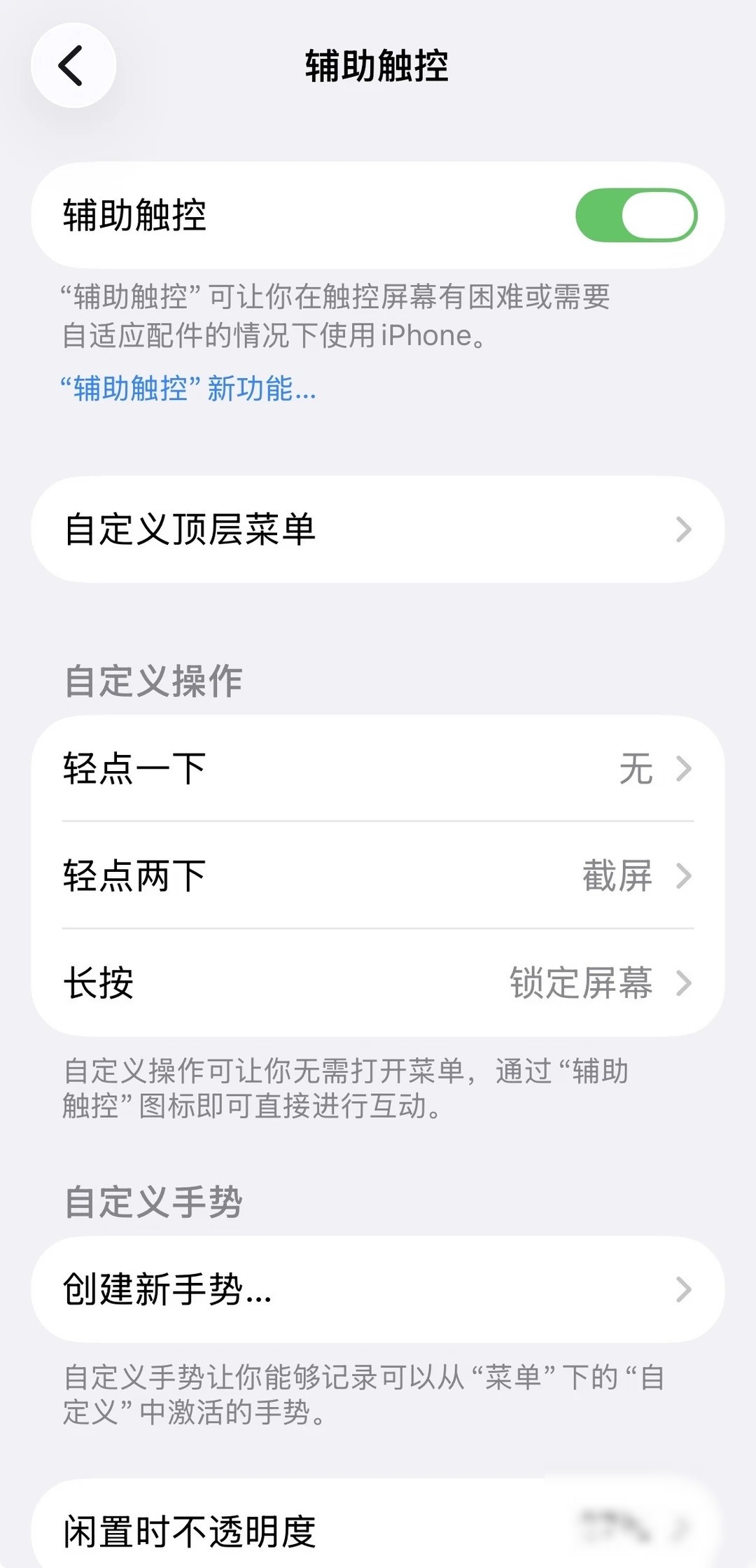Change the 轻点两下 action
Image resolution: width=756 pixels, height=1568 pixels.
click(378, 875)
